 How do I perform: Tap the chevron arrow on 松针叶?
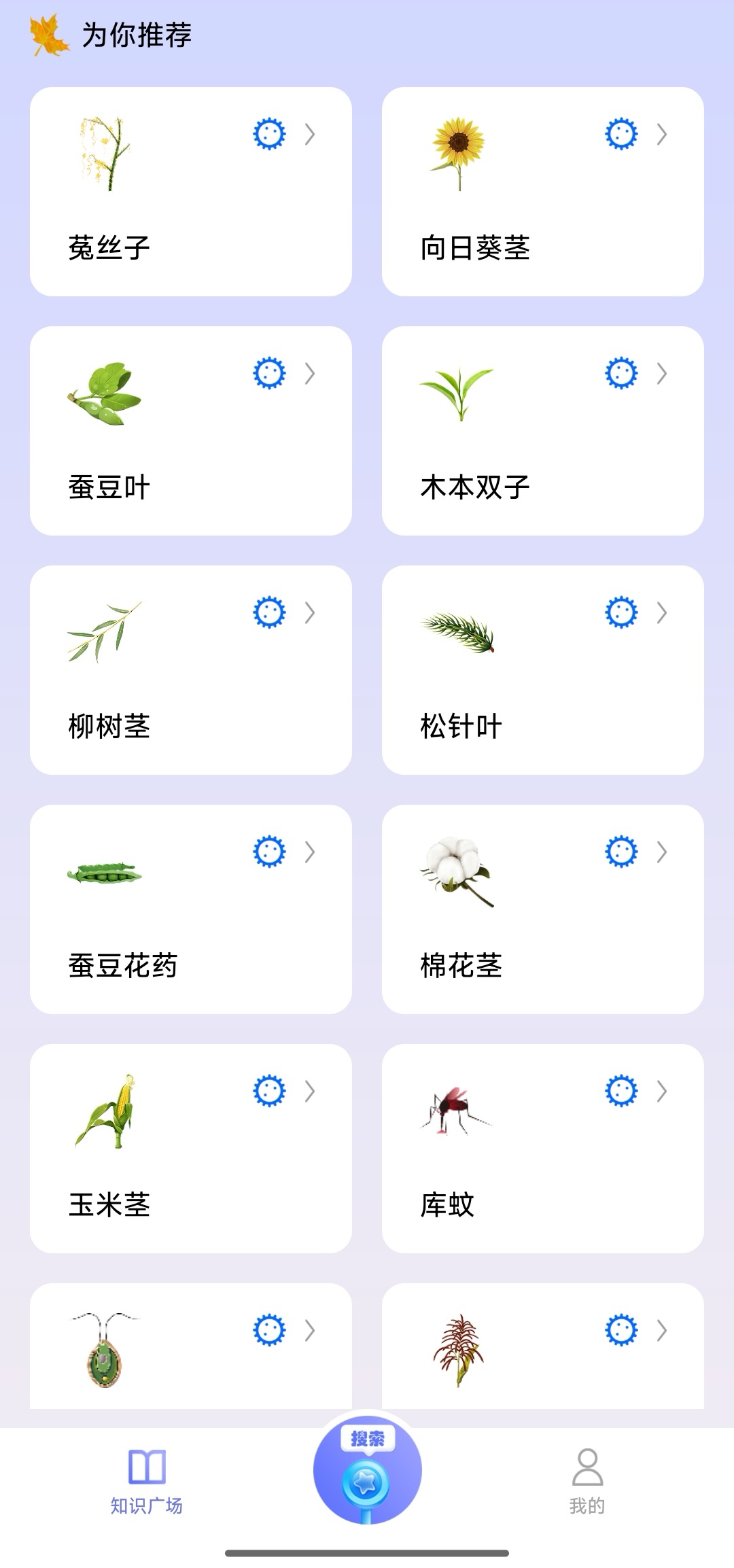[662, 612]
